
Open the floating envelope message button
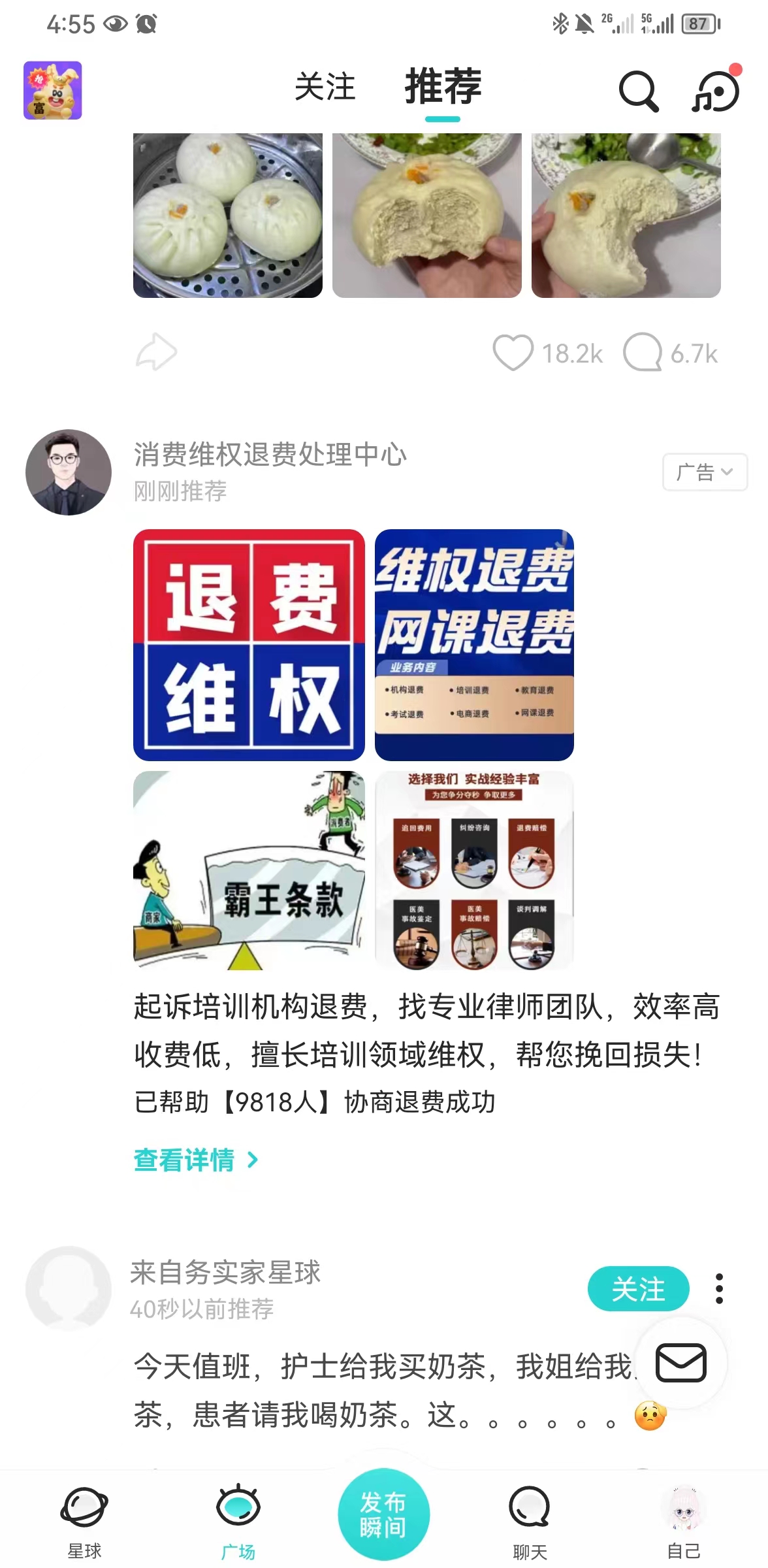click(680, 1363)
